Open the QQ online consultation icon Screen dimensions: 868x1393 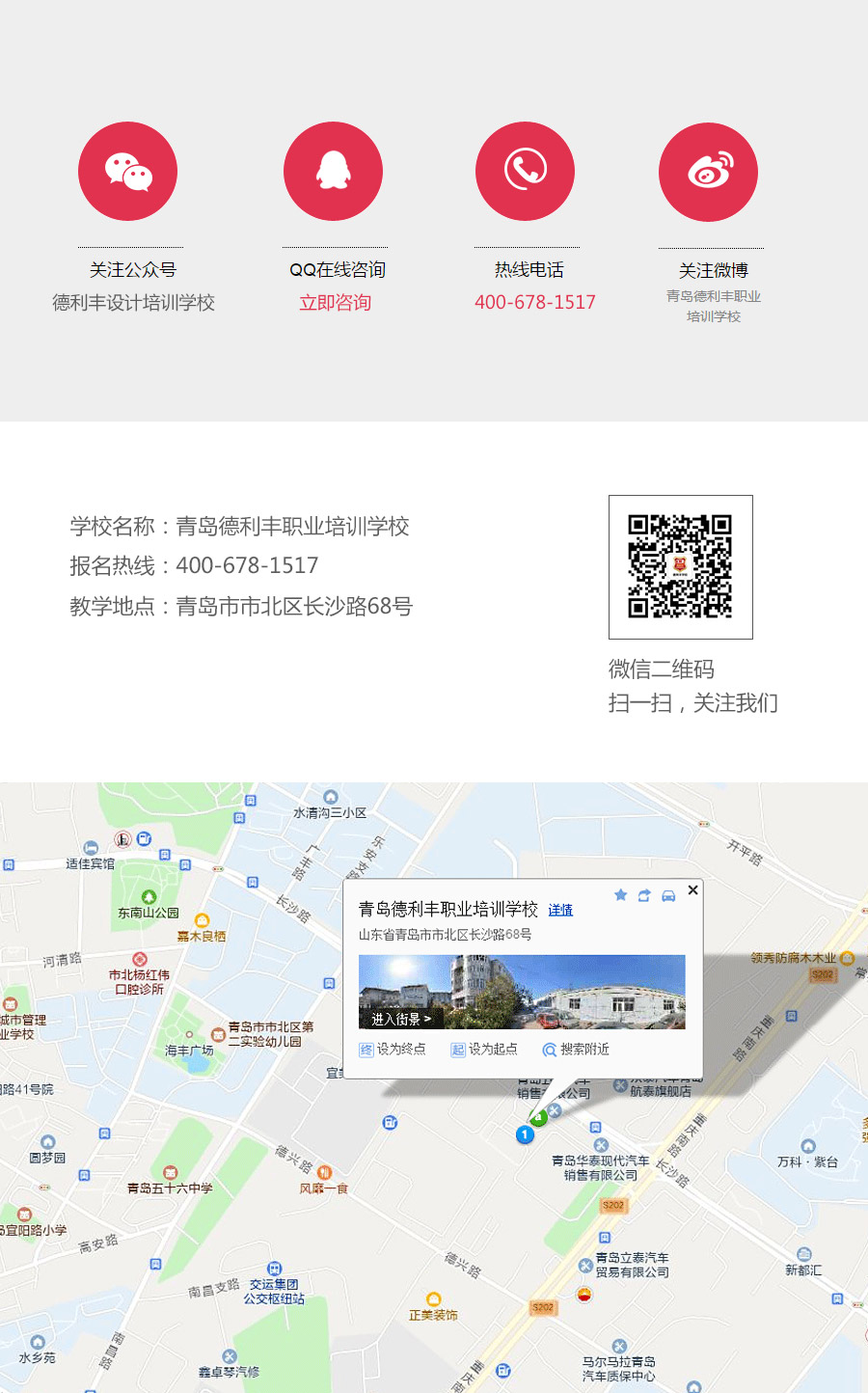click(333, 172)
